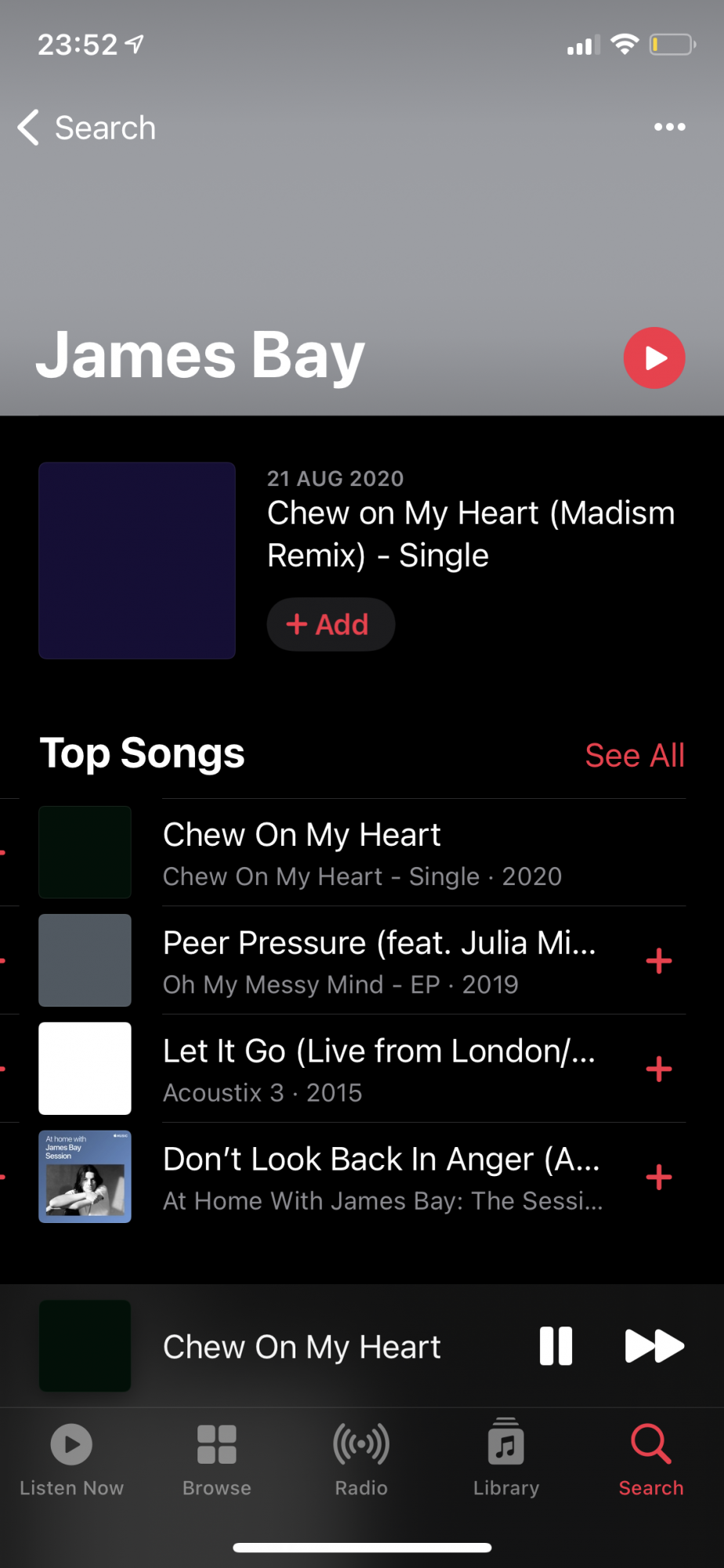
Task: Play James Bay's music
Action: pyautogui.click(x=654, y=358)
